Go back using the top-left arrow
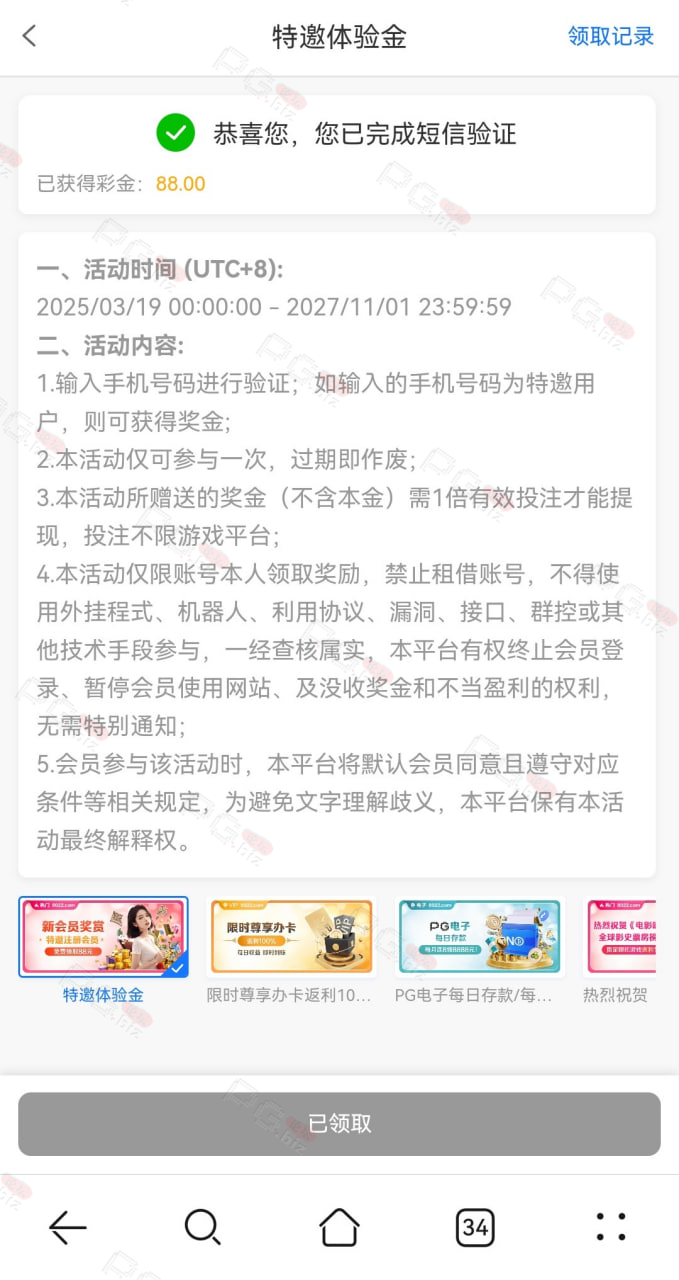679x1280 pixels. 29,36
